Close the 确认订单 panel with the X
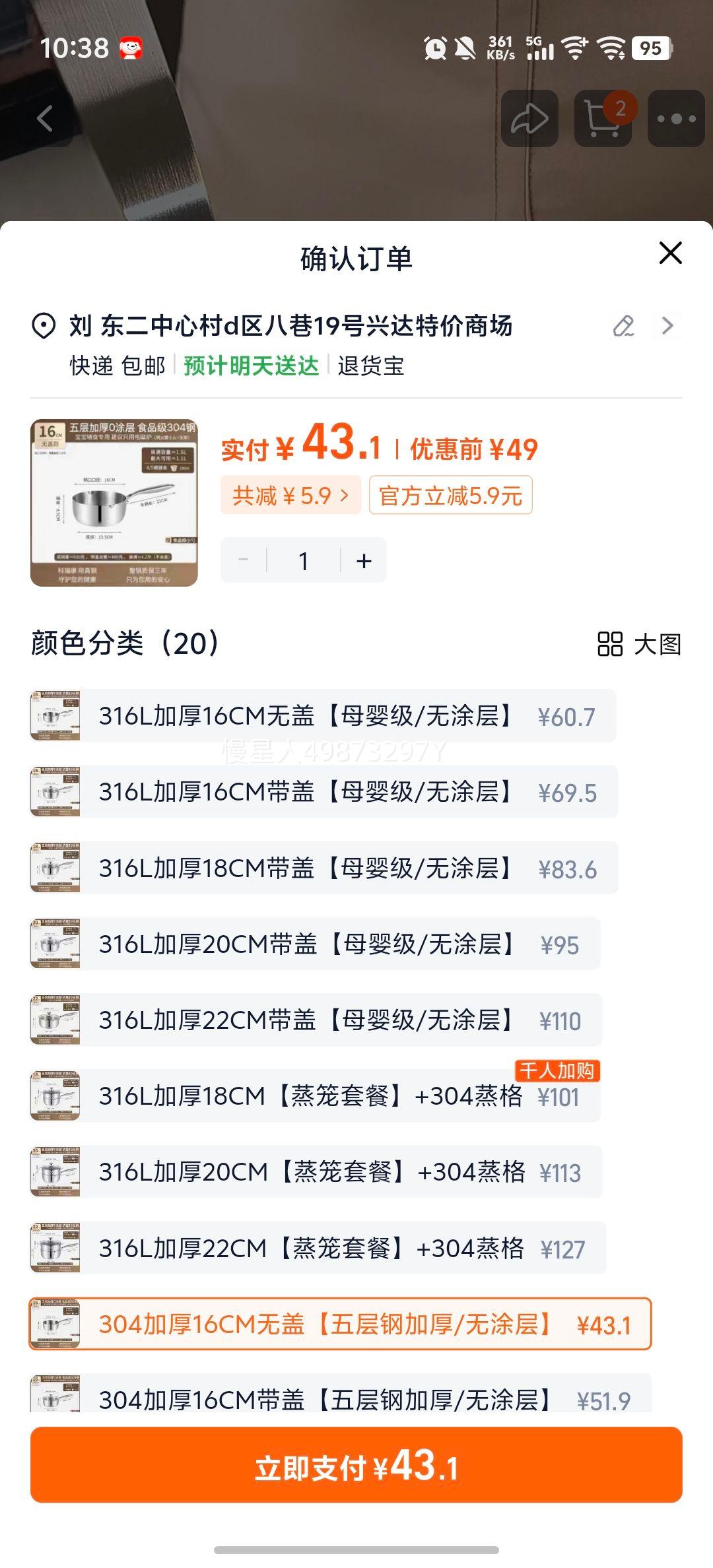This screenshot has width=713, height=1568. pyautogui.click(x=671, y=253)
